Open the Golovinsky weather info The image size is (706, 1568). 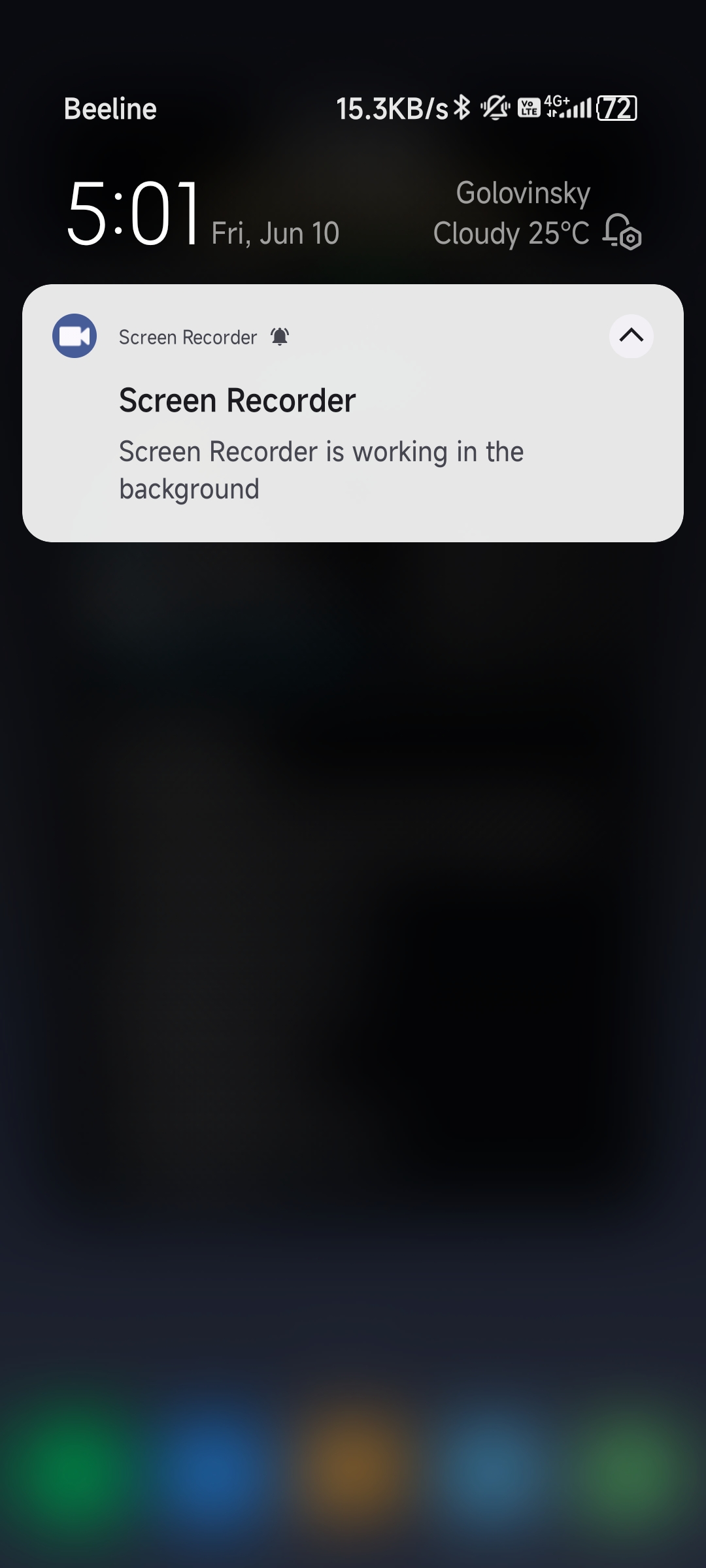pos(511,213)
